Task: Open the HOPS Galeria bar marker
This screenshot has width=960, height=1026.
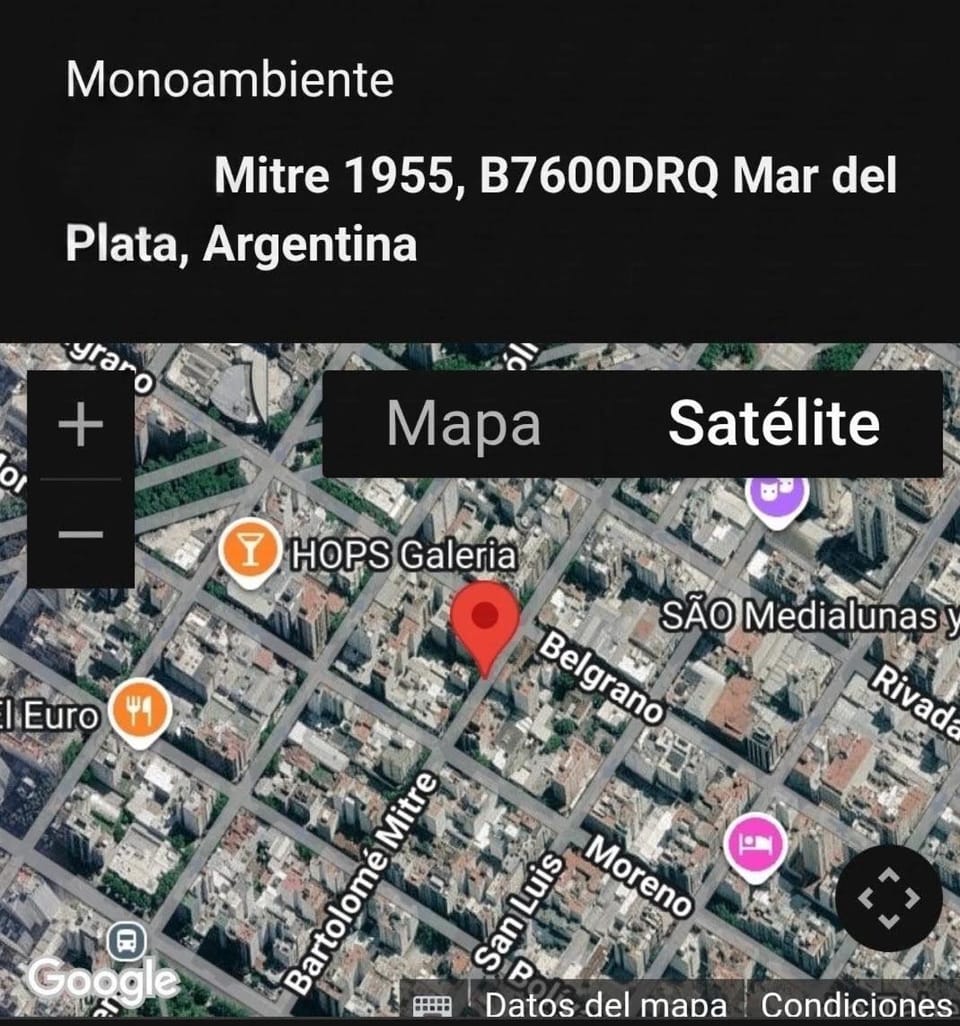Action: (x=249, y=552)
